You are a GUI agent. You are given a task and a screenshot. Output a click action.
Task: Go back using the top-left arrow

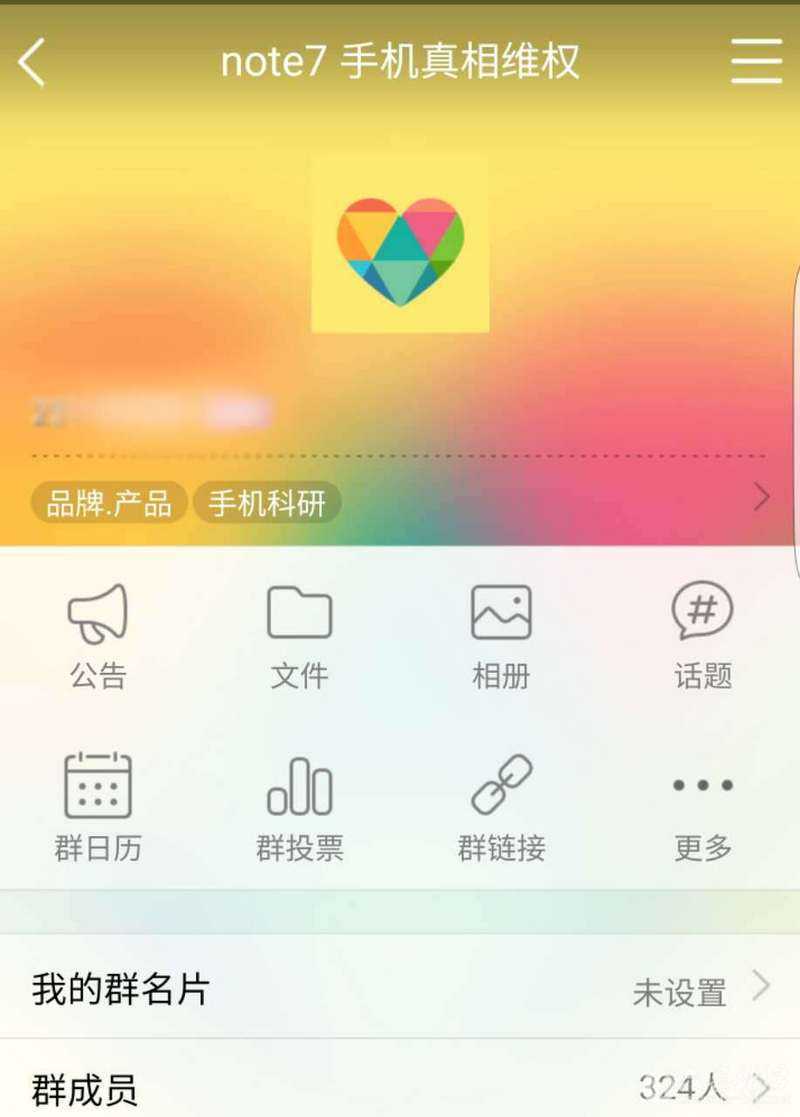[32, 62]
